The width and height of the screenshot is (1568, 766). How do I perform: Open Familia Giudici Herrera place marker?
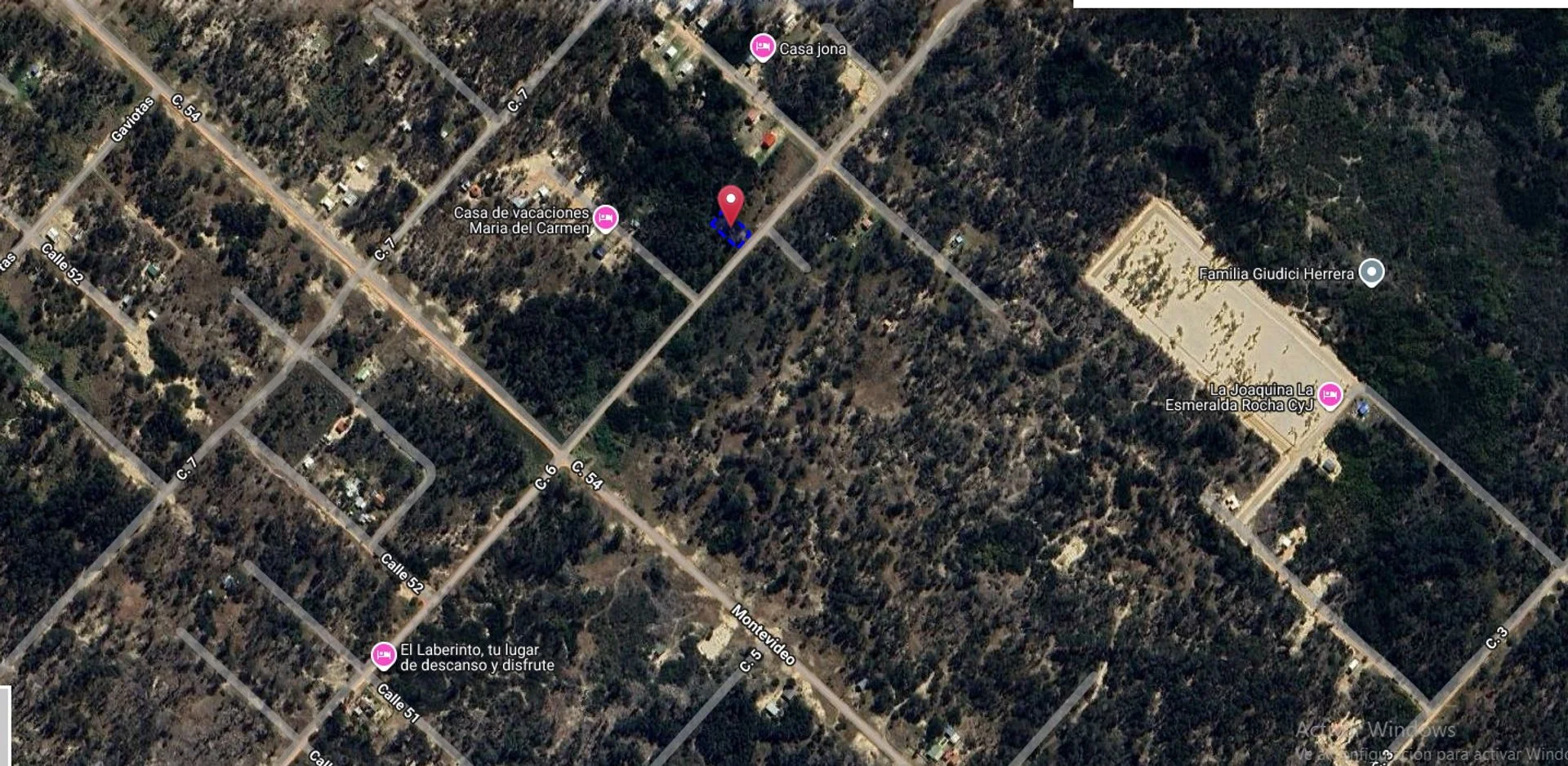pyautogui.click(x=1371, y=271)
